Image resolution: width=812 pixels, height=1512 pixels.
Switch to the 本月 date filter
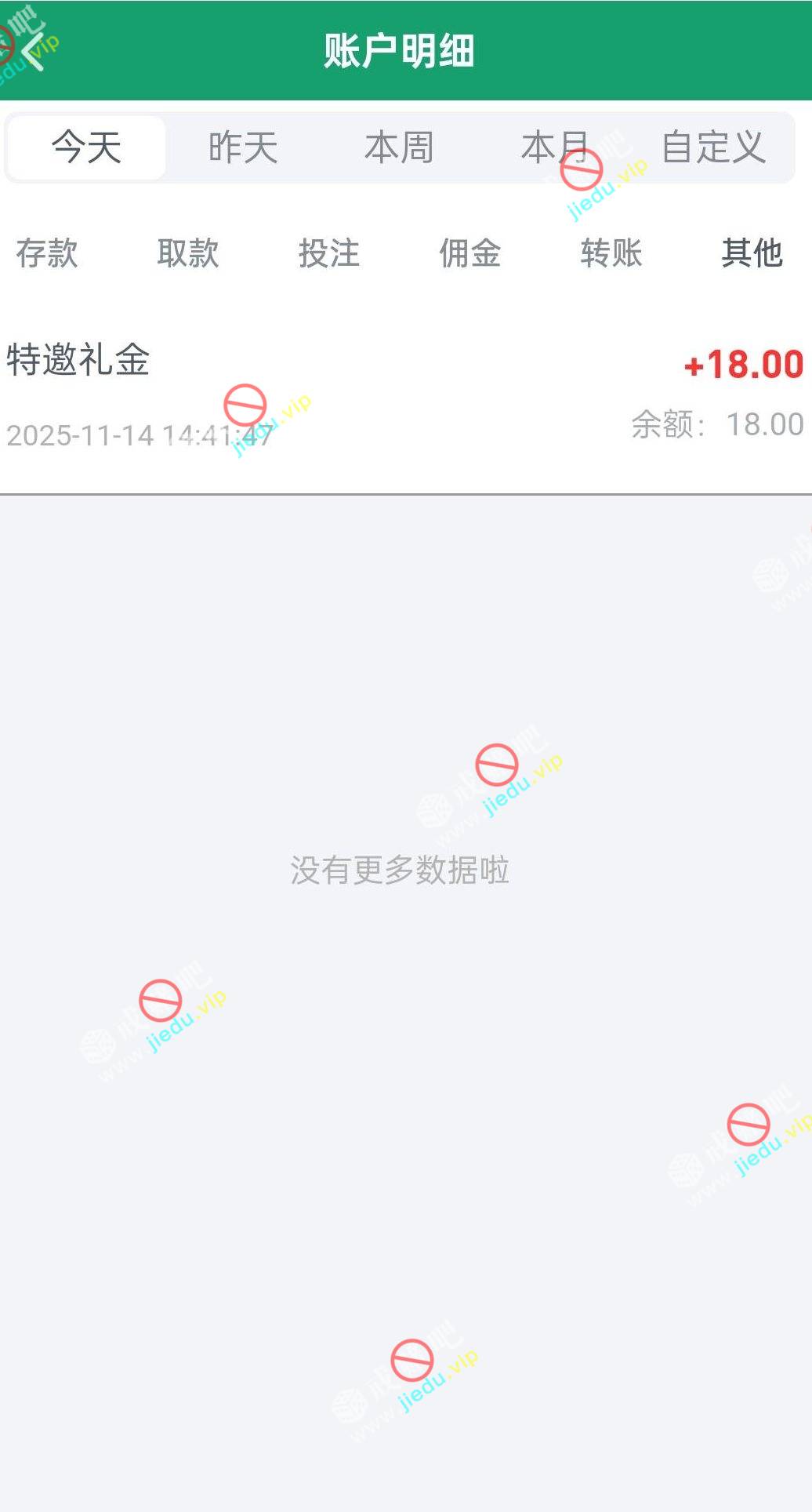(x=554, y=147)
